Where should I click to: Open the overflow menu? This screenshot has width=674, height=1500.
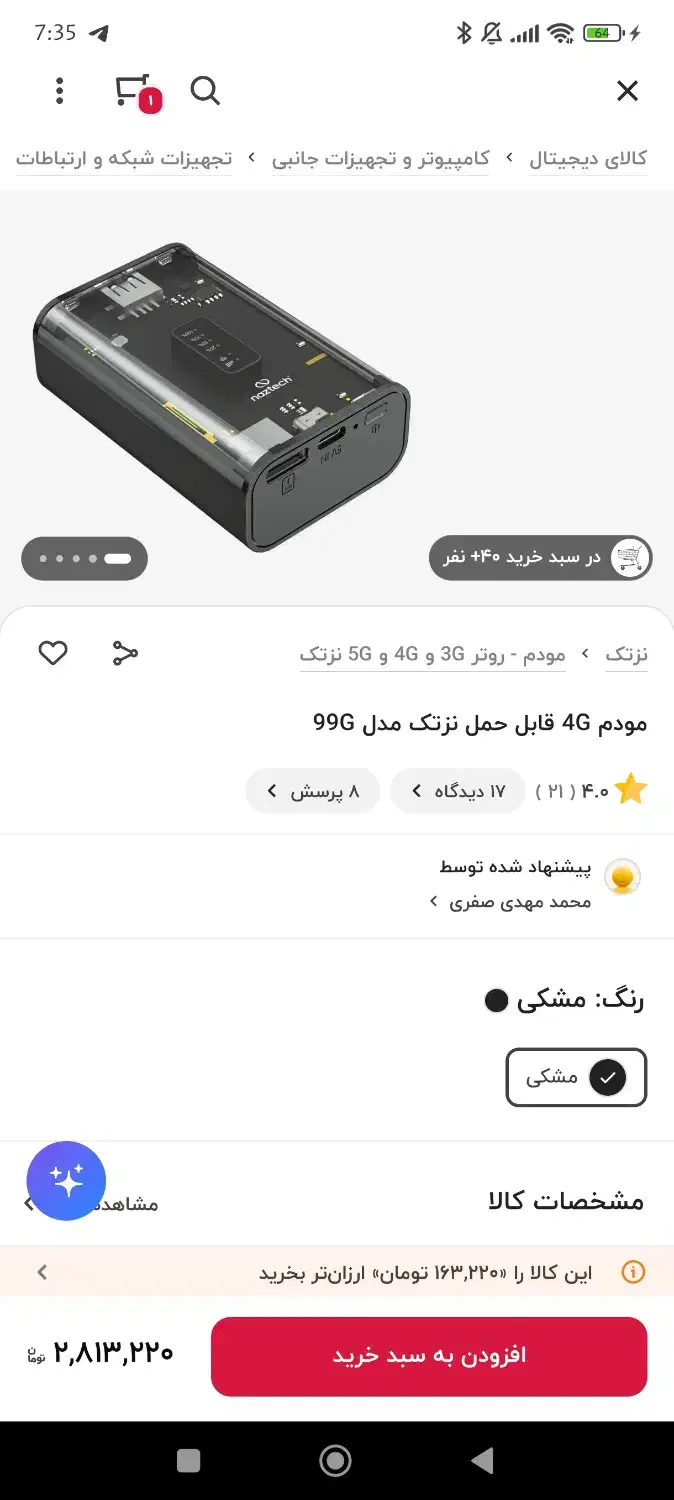click(60, 91)
